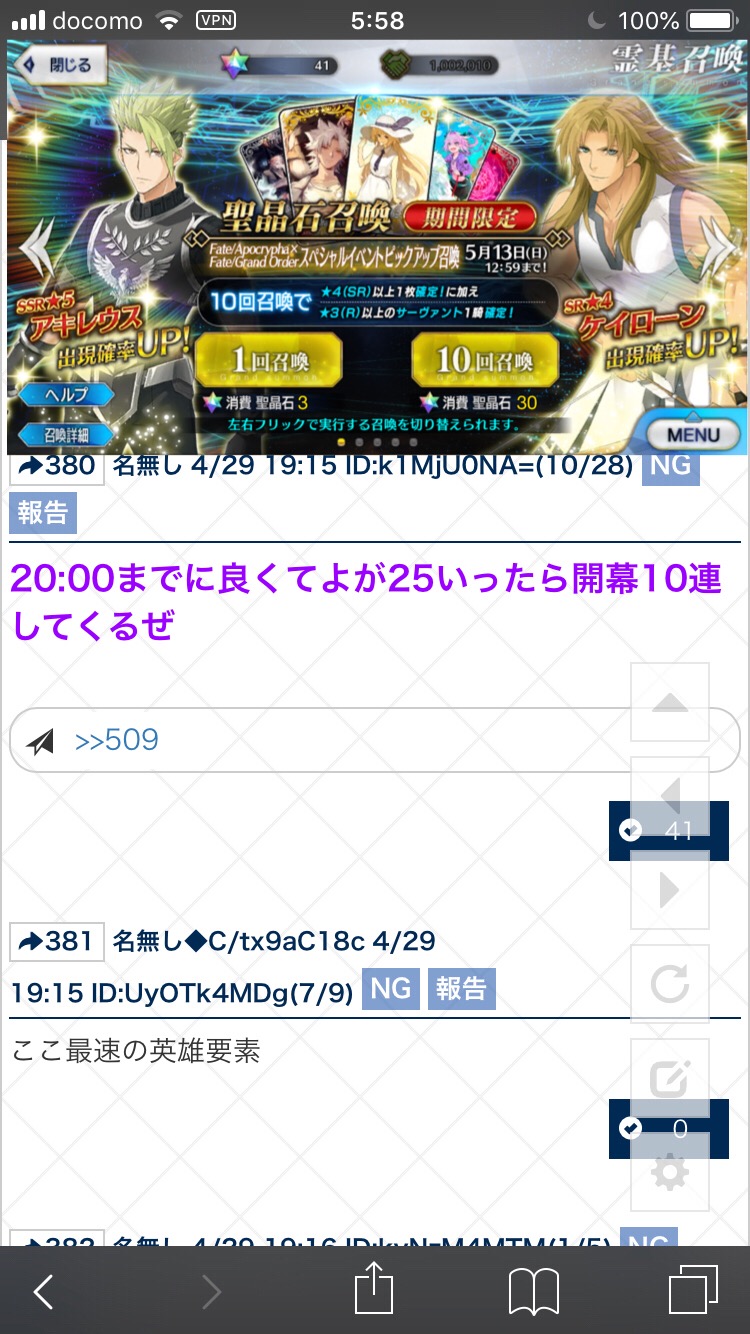Show the open Safari tabs

coord(694,1291)
